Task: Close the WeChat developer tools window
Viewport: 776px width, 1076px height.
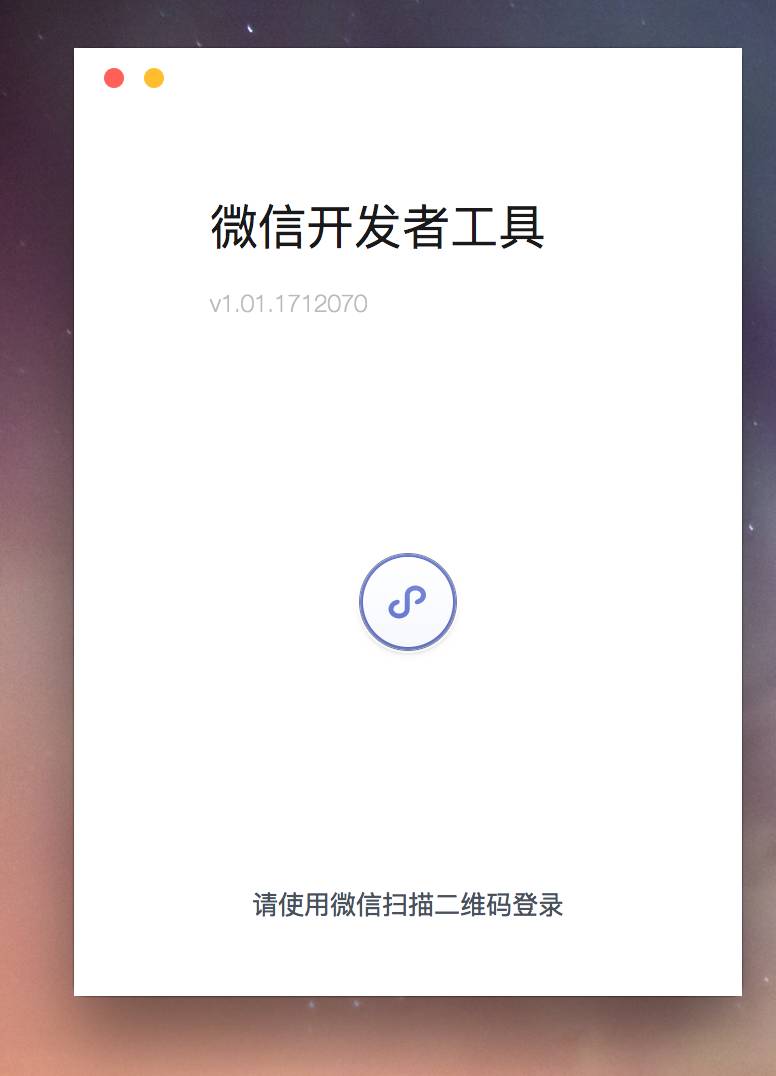Action: point(114,78)
